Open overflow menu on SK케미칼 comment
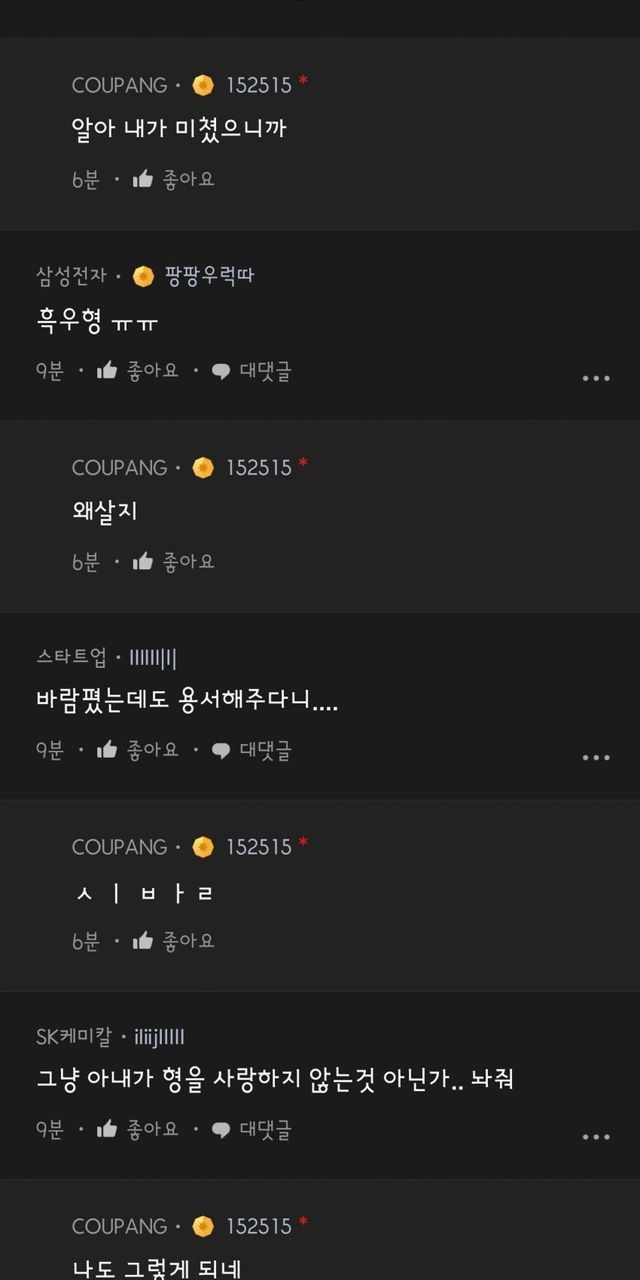Screen dimensions: 640x1280 pyautogui.click(x=596, y=1137)
